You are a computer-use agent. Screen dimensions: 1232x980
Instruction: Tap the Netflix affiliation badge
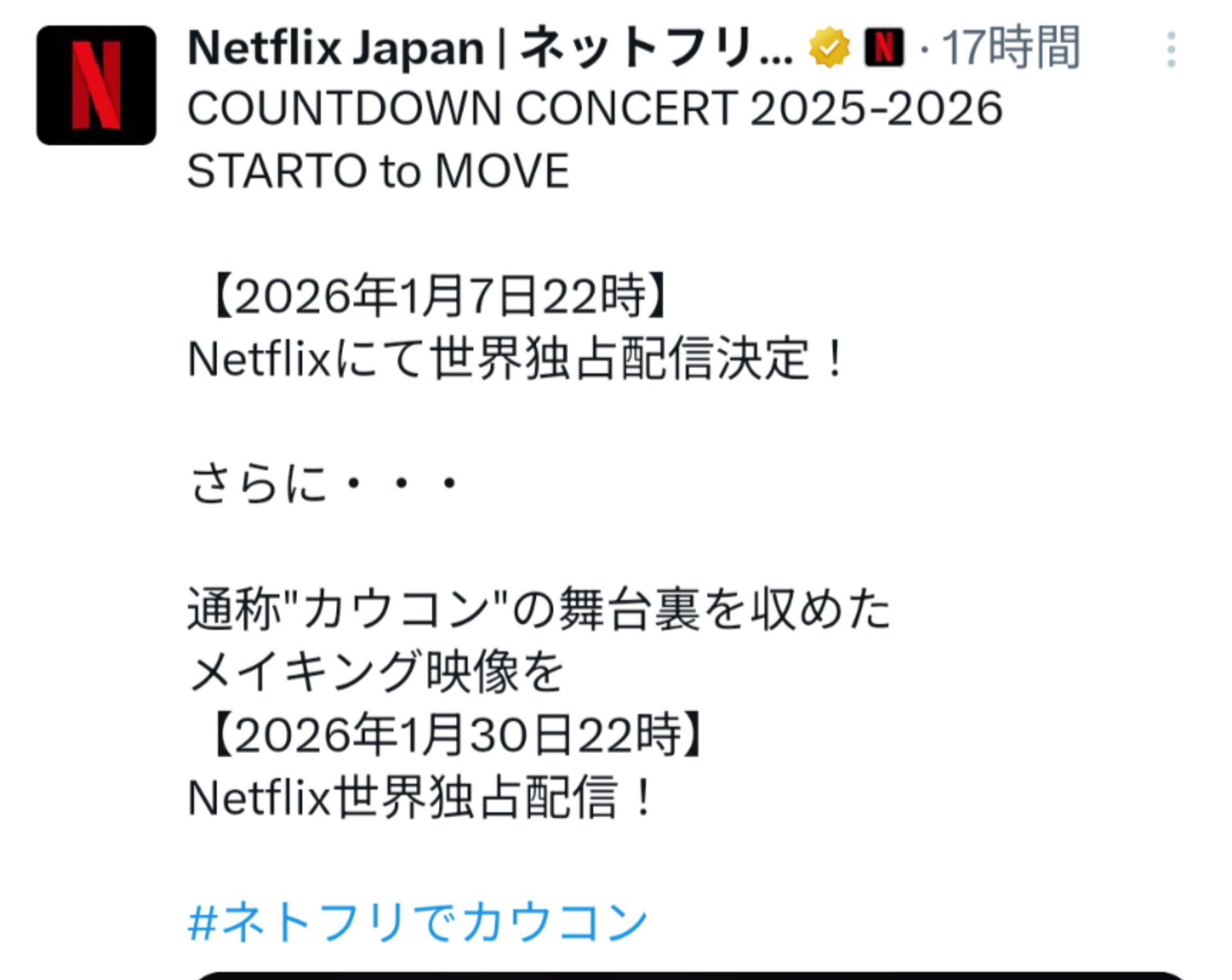[884, 47]
